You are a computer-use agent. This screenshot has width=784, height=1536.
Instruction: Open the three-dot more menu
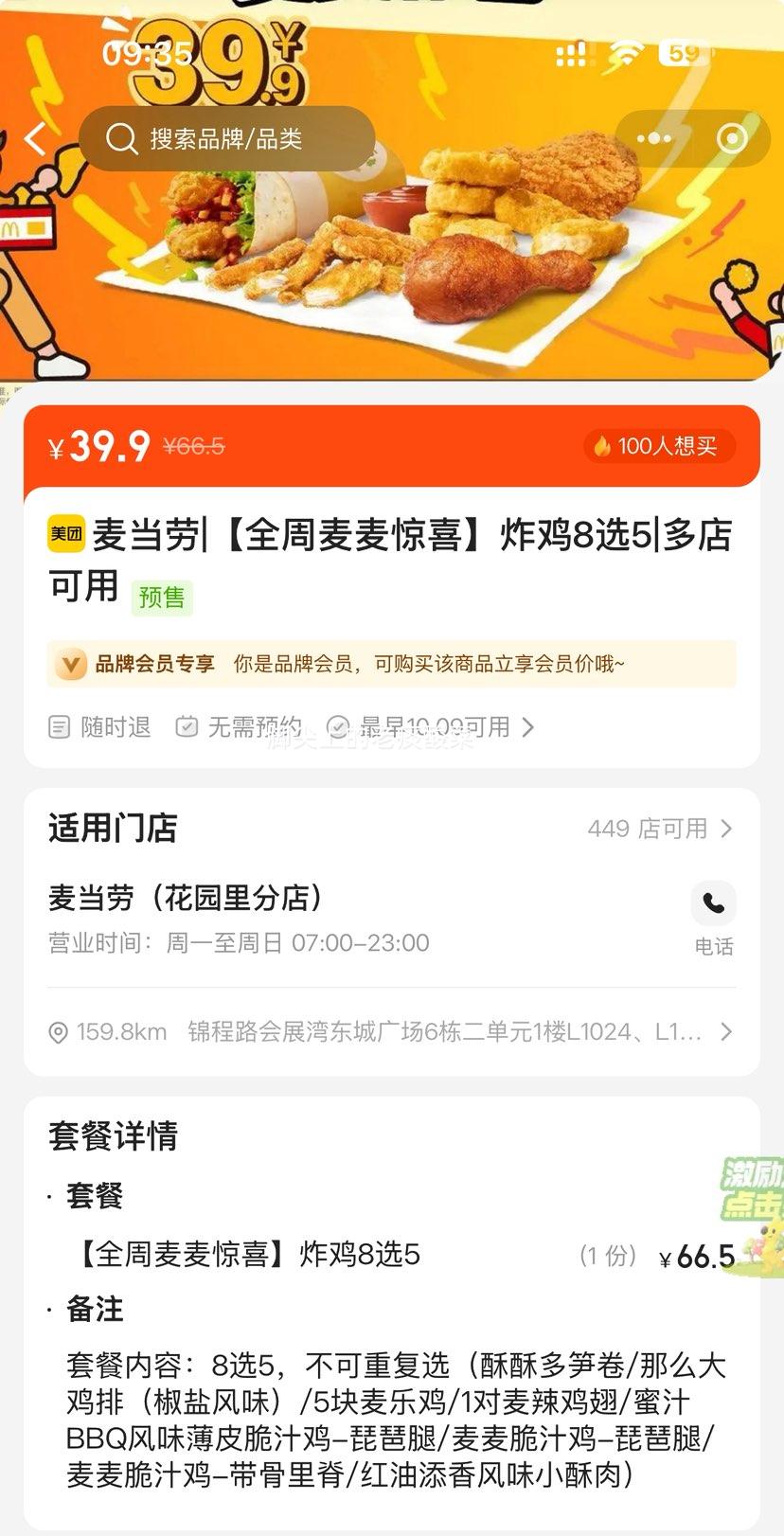click(x=654, y=139)
